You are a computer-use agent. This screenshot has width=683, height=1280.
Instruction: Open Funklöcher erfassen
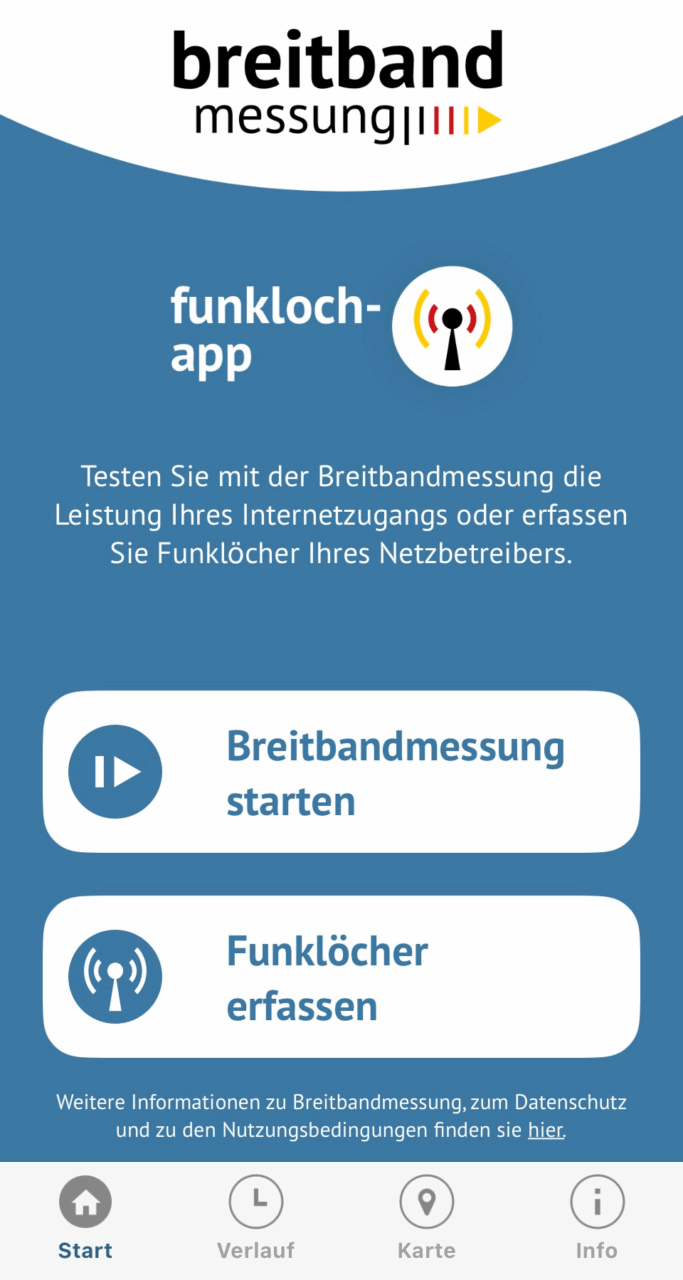340,977
